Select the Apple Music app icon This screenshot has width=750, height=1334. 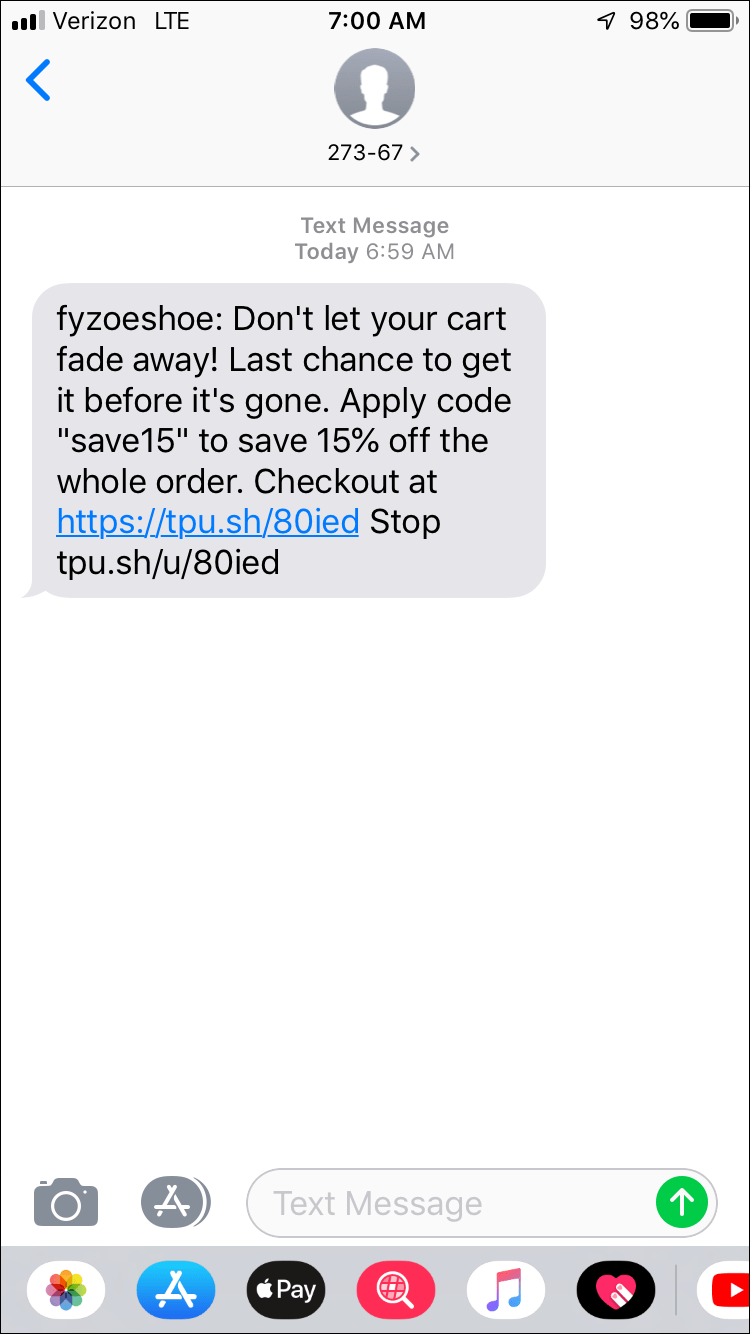505,1290
